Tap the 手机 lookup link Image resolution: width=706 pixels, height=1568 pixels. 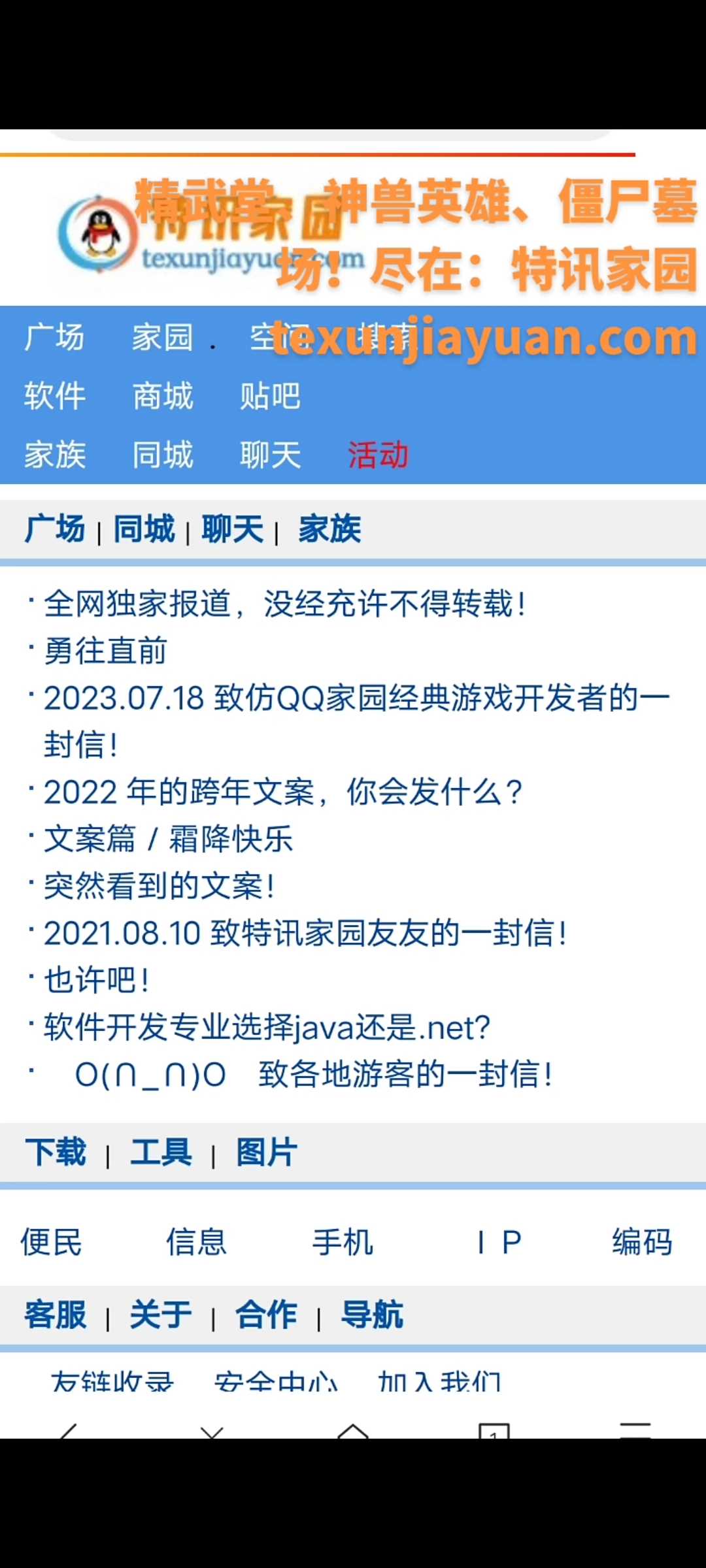pyautogui.click(x=343, y=1242)
